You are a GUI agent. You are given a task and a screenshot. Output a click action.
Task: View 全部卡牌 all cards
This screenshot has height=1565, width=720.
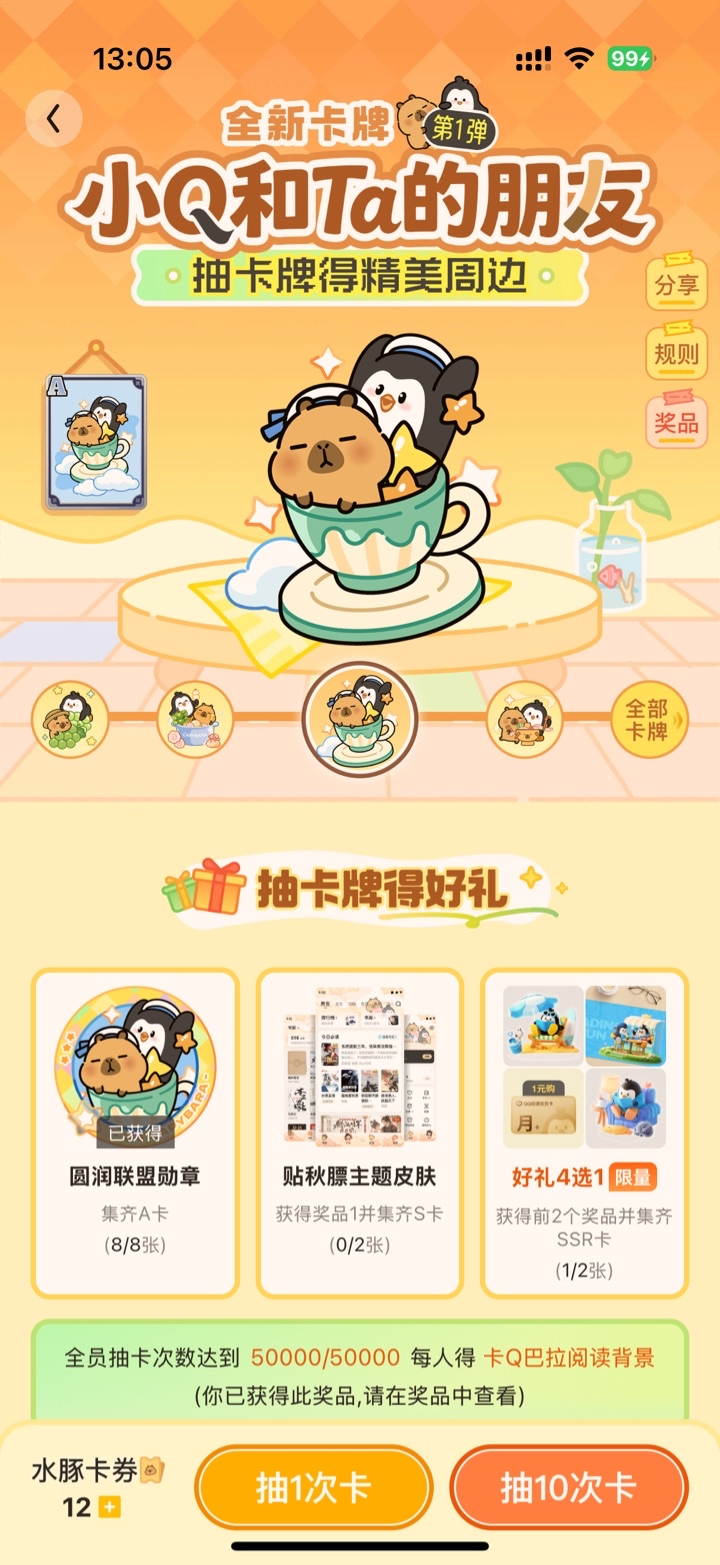(x=650, y=719)
